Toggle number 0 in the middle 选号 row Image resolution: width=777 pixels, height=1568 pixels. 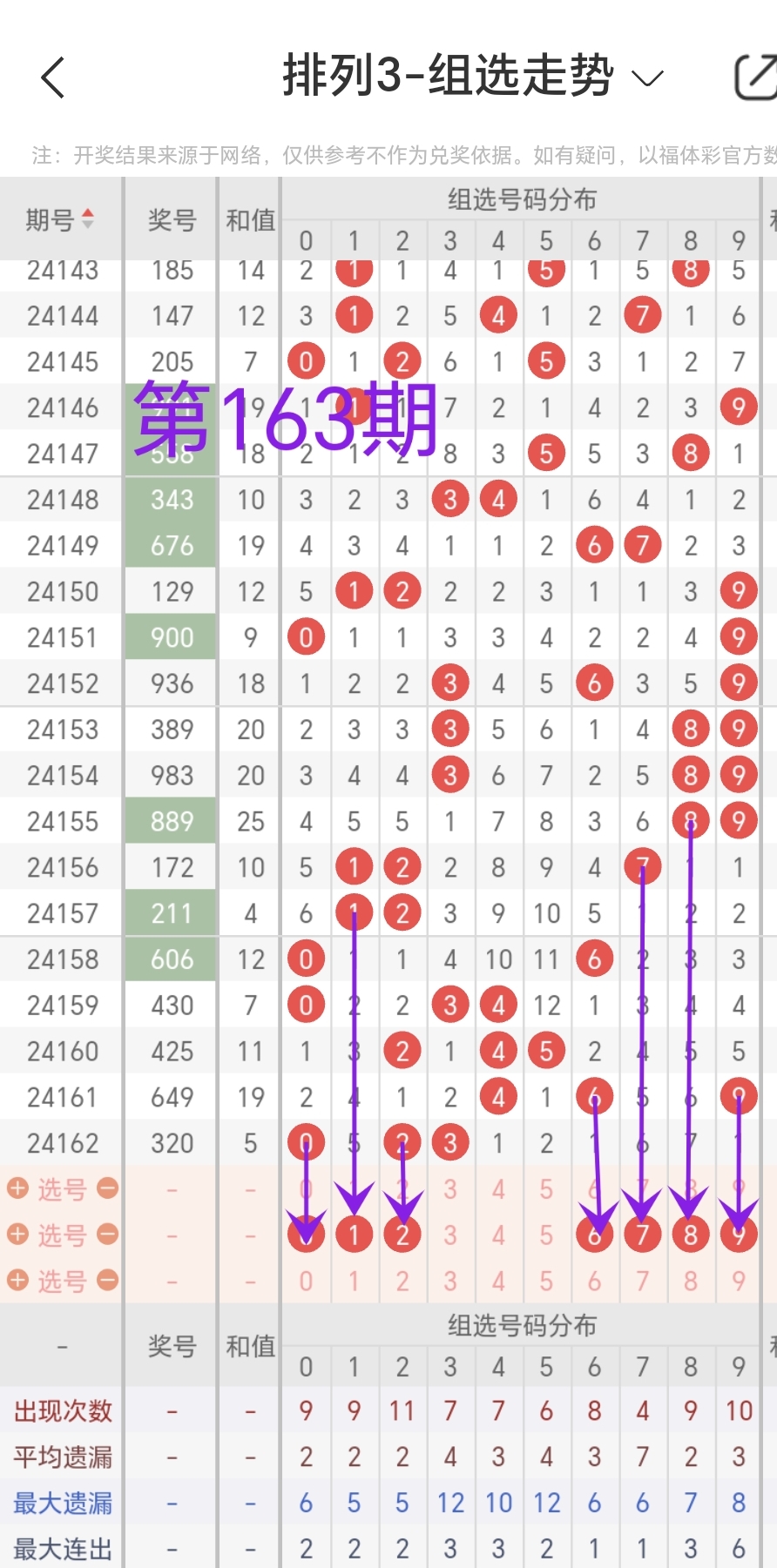[x=306, y=1234]
